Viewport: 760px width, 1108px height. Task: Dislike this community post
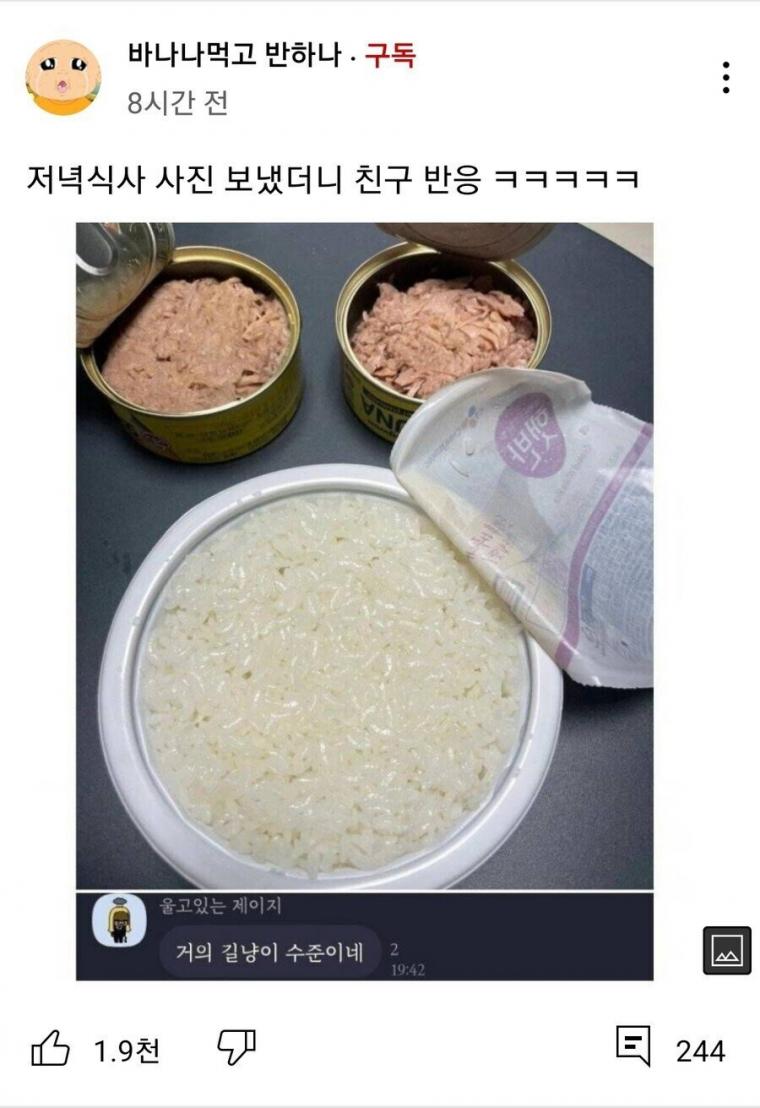pyautogui.click(x=236, y=1049)
